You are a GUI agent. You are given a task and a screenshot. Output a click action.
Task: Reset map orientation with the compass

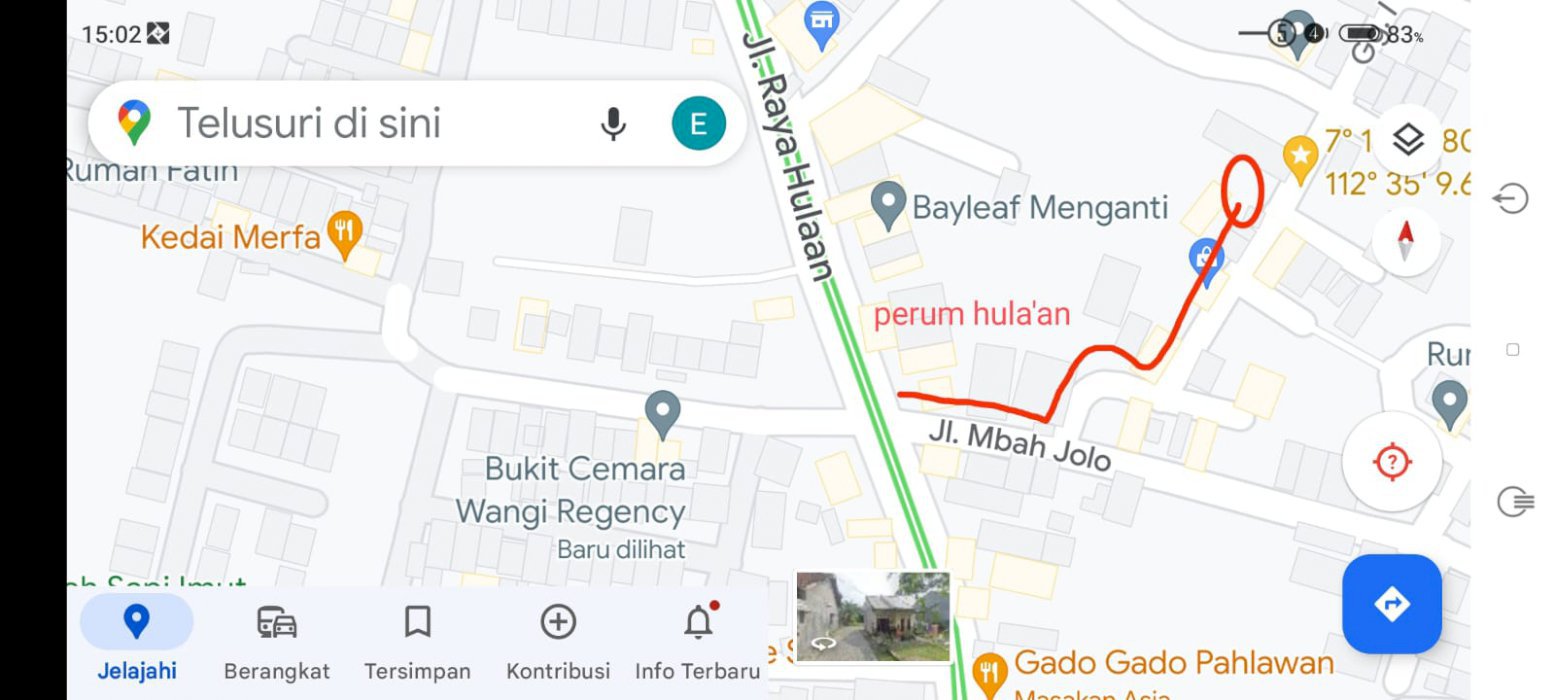(x=1405, y=240)
